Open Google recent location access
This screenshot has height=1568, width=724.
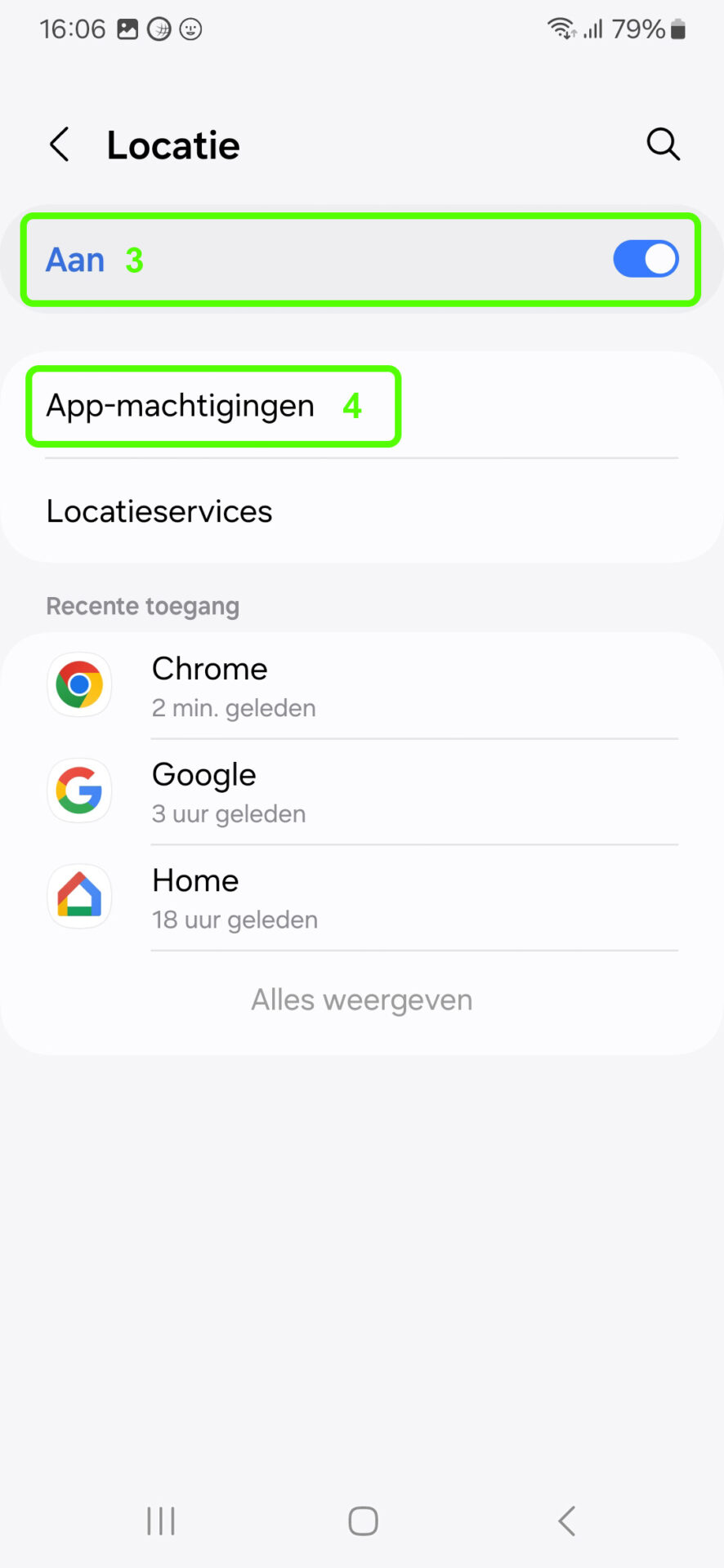point(362,792)
